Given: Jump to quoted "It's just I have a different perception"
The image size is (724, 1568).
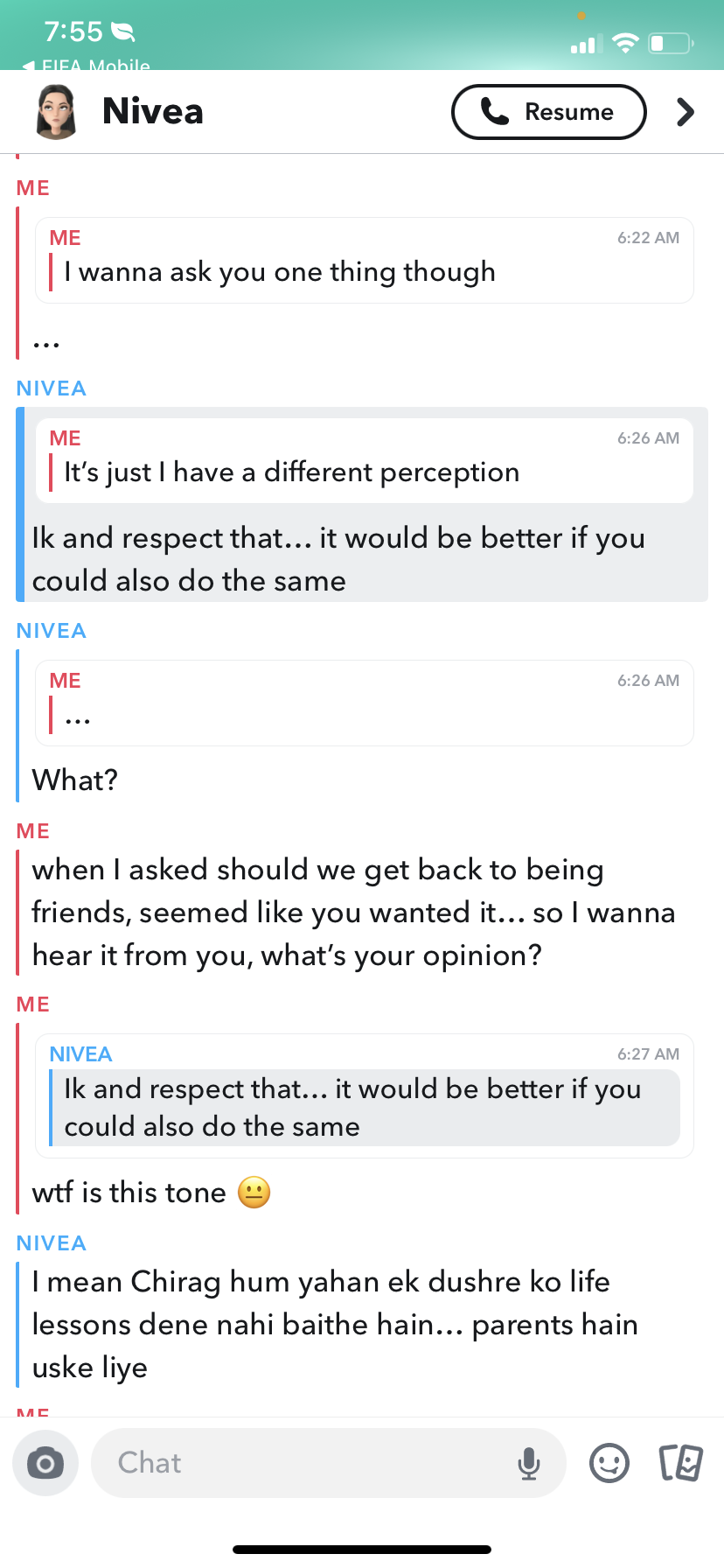Looking at the screenshot, I should tap(365, 460).
